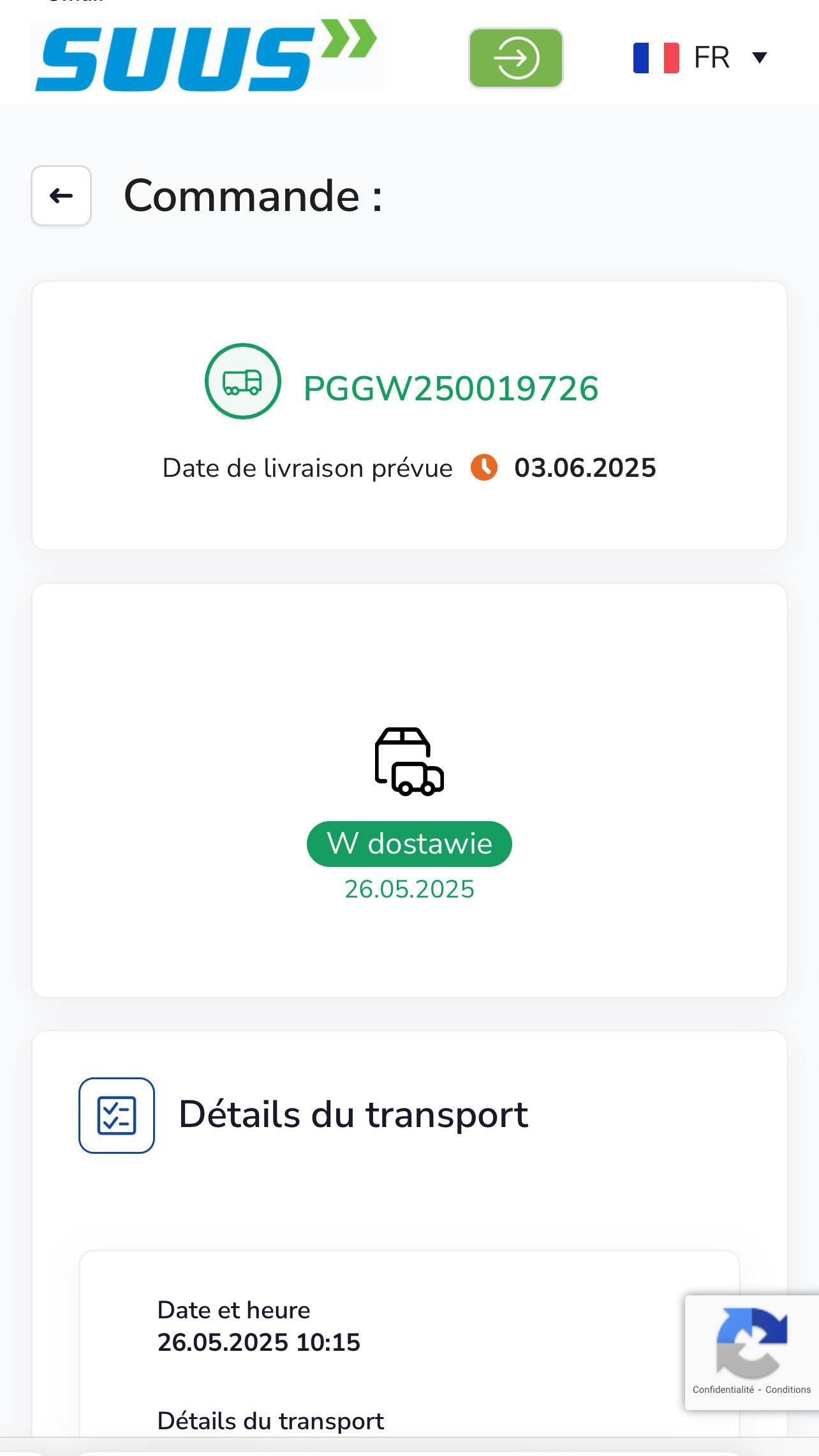This screenshot has height=1456, width=819.
Task: Go back using the arrow button
Action: point(61,196)
